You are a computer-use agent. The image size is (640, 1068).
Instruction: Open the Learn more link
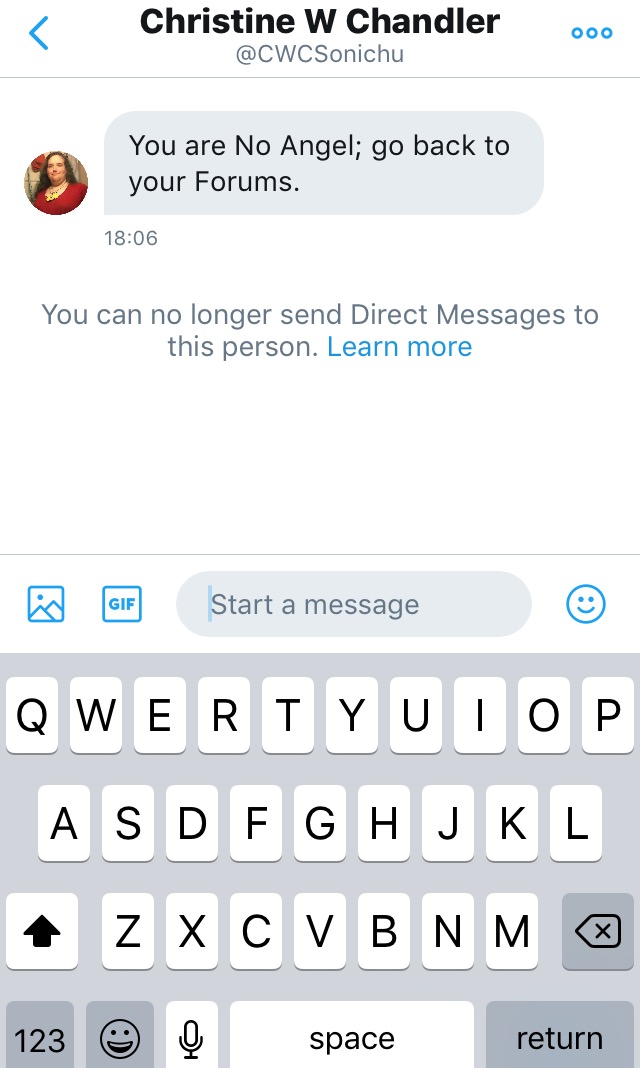400,347
